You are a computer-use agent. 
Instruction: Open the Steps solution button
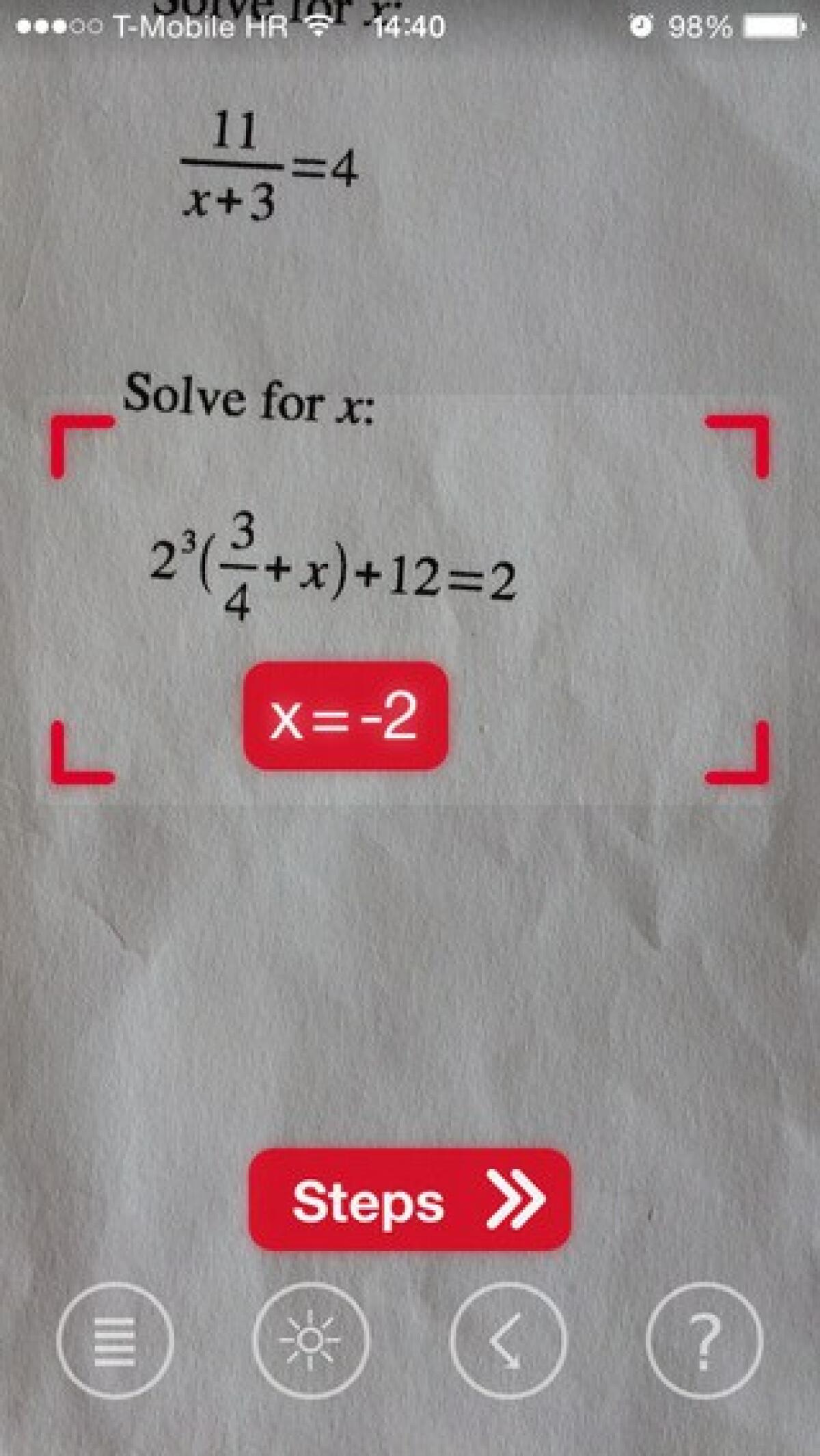click(410, 1201)
